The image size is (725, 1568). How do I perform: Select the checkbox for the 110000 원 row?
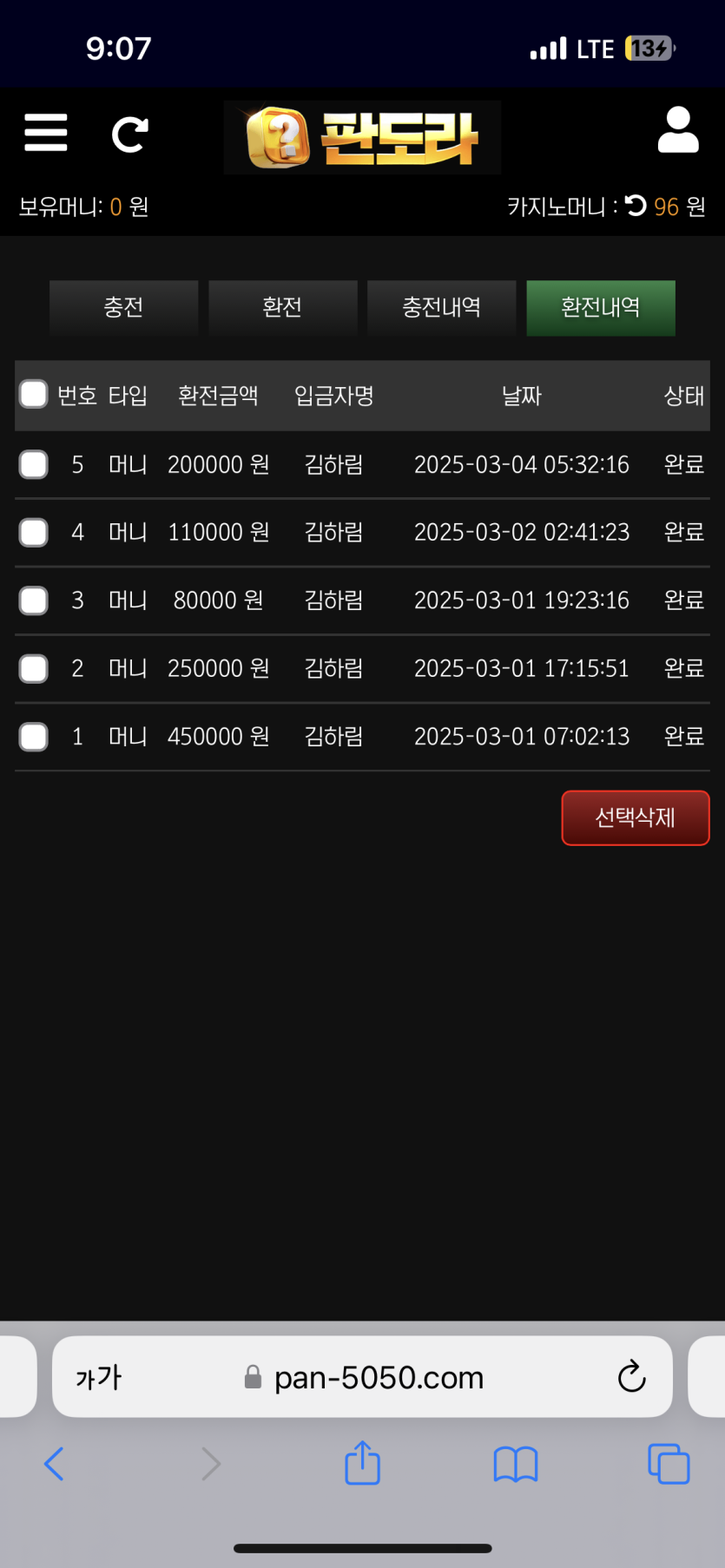34,532
